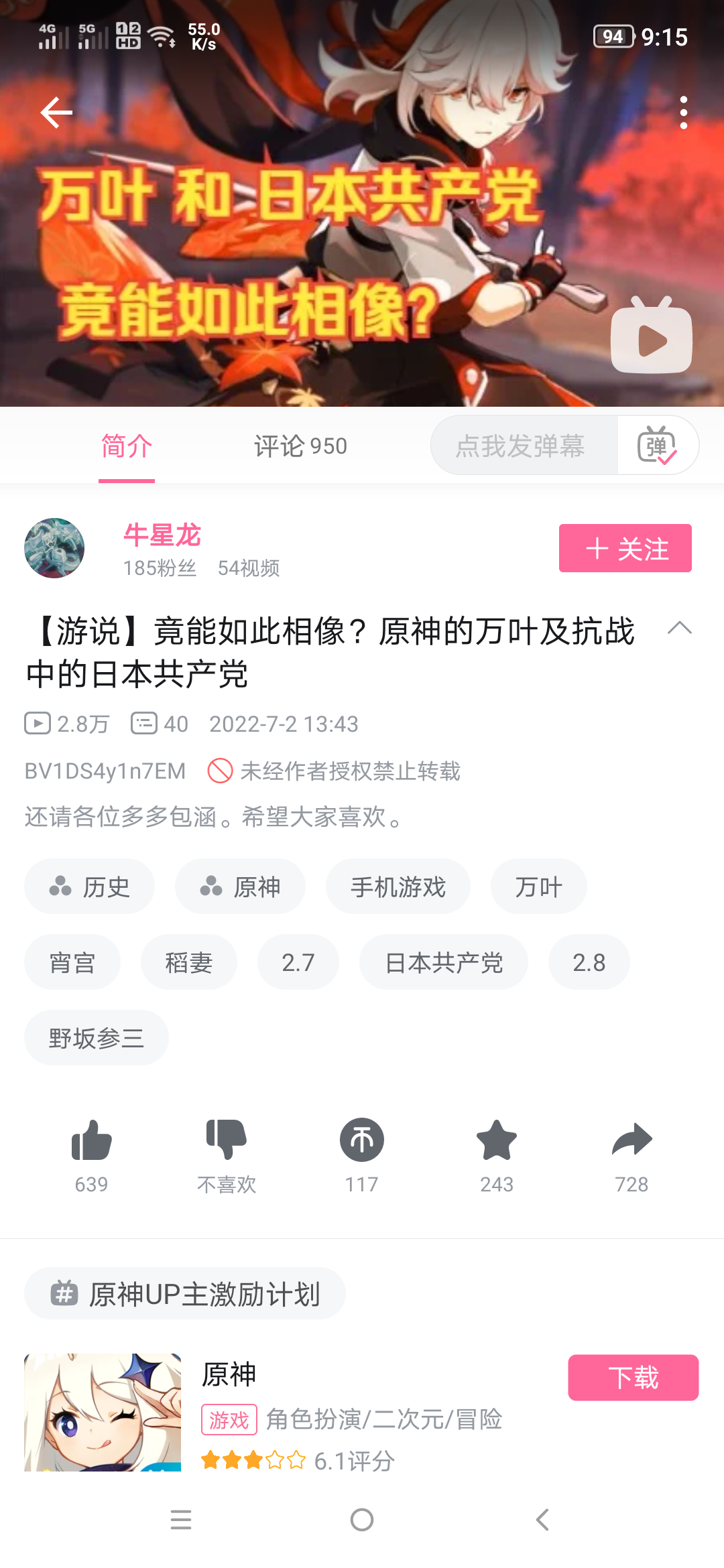The image size is (724, 1568).
Task: Tap the 野坂参三 tag chip
Action: click(x=96, y=1038)
